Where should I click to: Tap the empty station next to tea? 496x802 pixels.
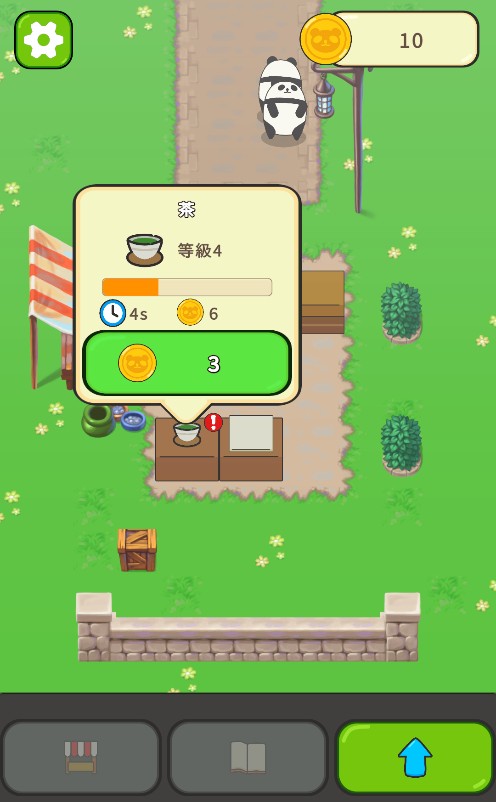pos(251,448)
